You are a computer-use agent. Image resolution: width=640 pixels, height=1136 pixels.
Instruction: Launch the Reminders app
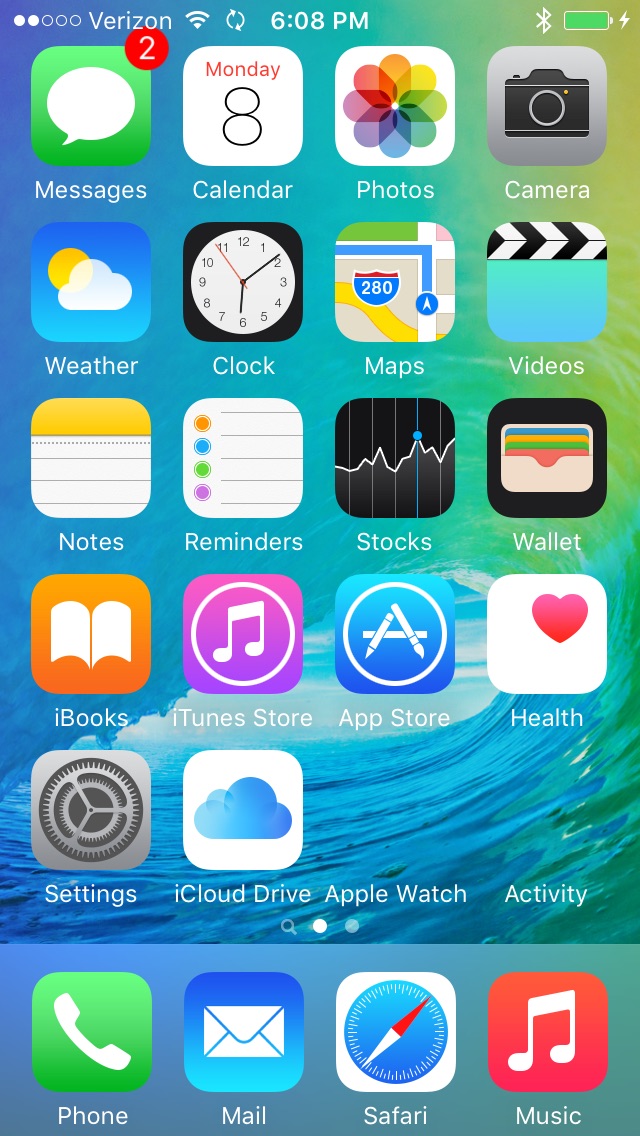coord(243,458)
